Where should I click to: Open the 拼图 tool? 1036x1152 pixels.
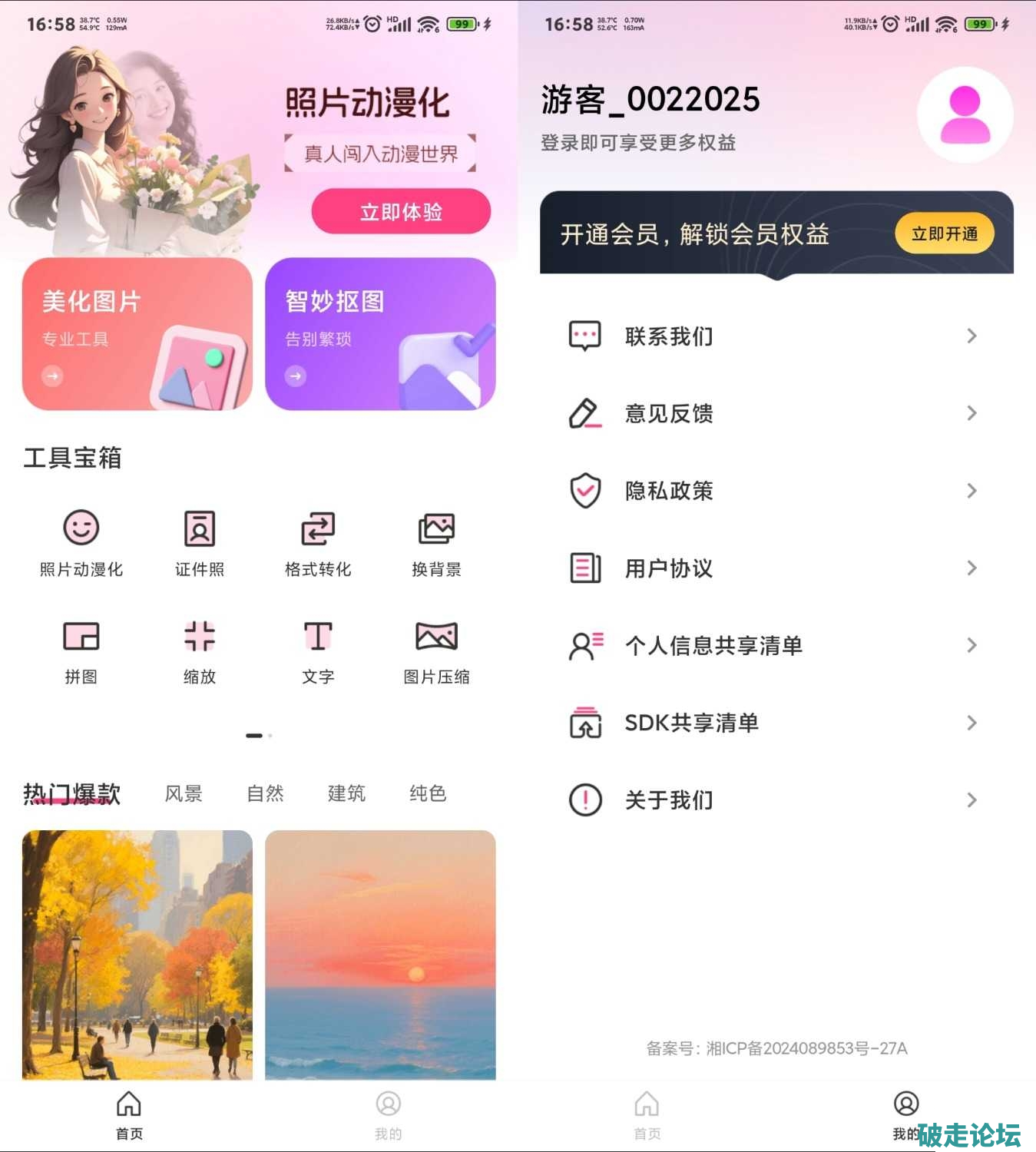tap(81, 650)
